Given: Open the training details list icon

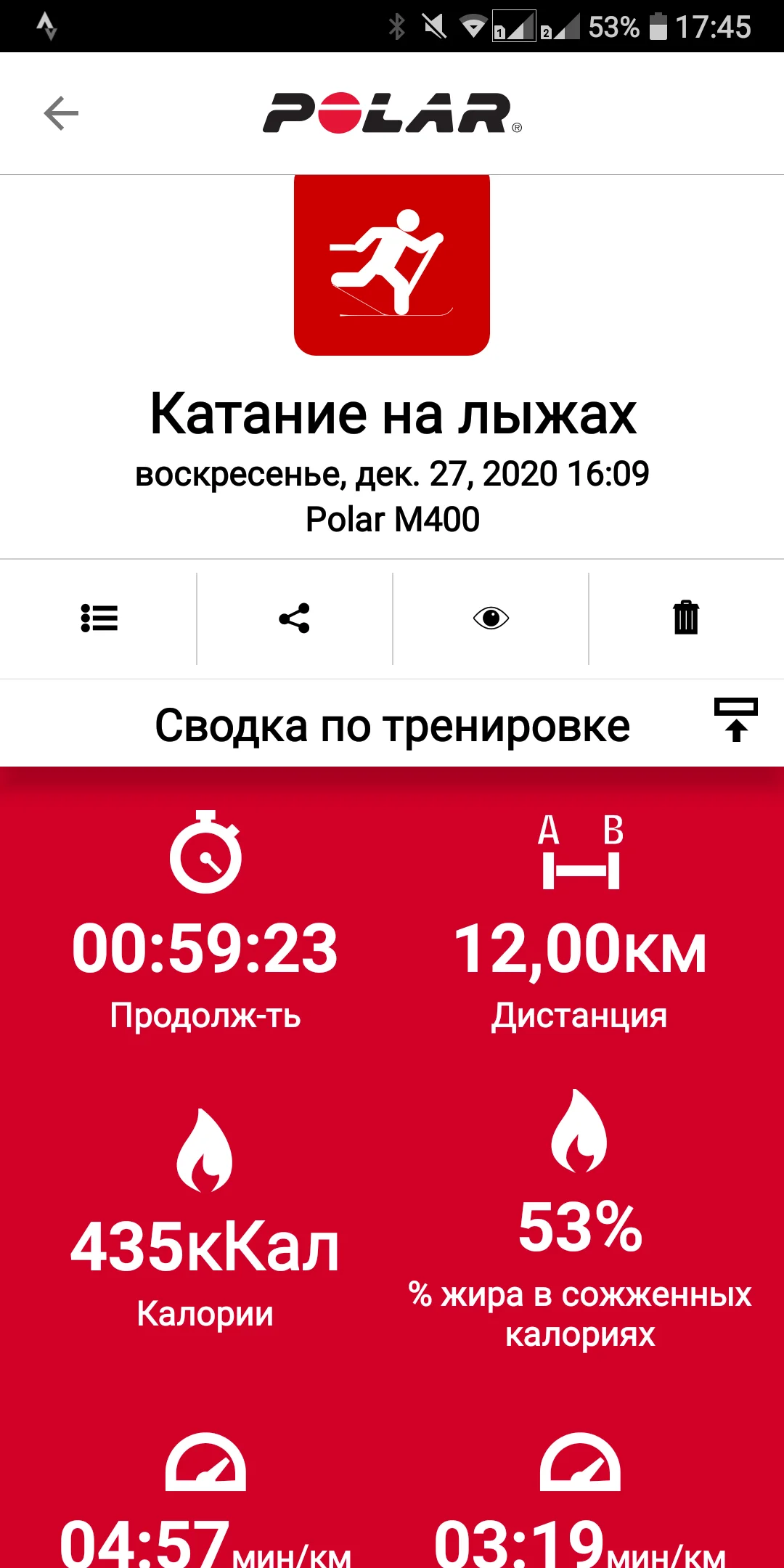Looking at the screenshot, I should click(99, 618).
